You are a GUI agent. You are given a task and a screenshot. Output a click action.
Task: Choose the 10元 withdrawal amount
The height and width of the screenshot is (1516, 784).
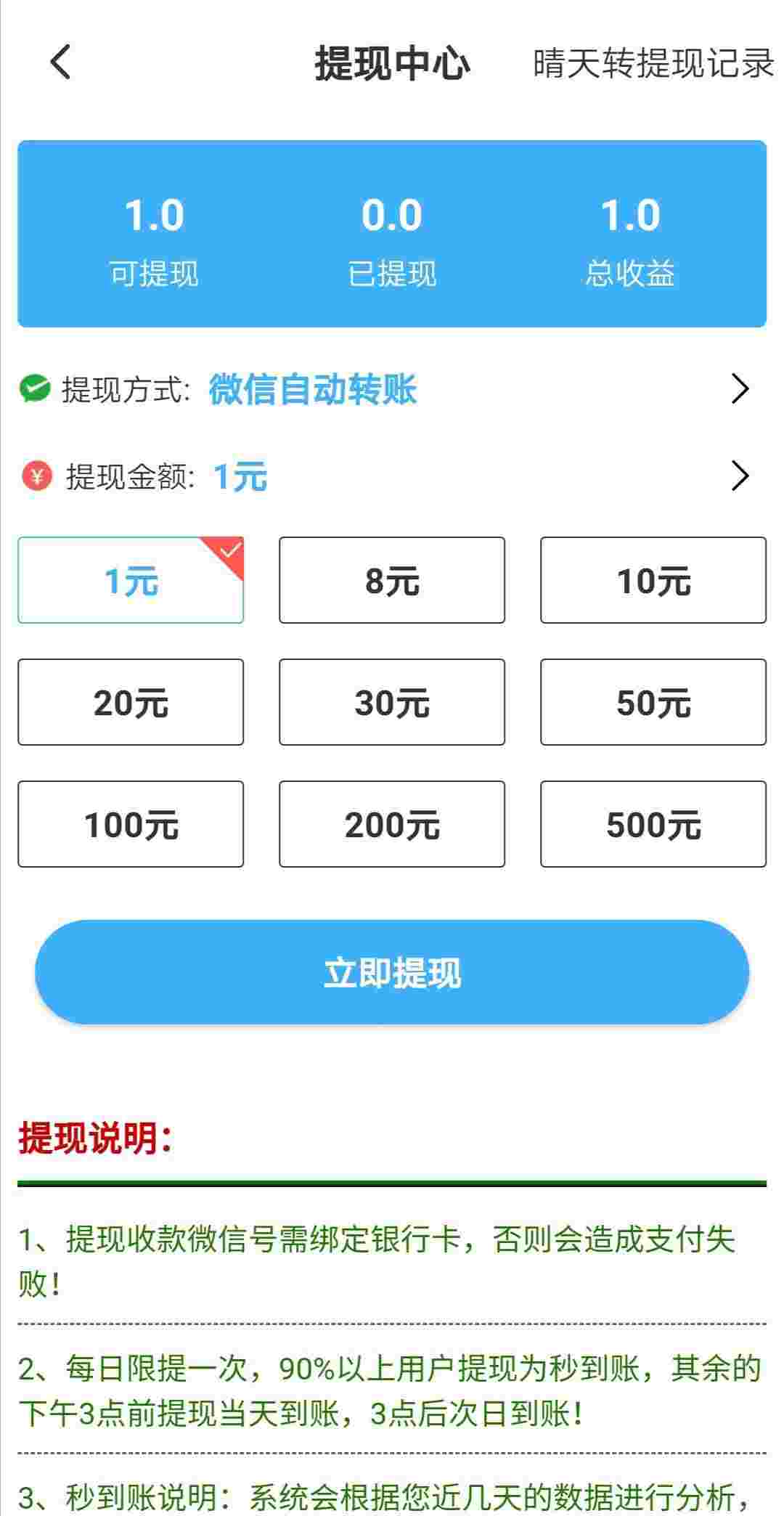(653, 580)
